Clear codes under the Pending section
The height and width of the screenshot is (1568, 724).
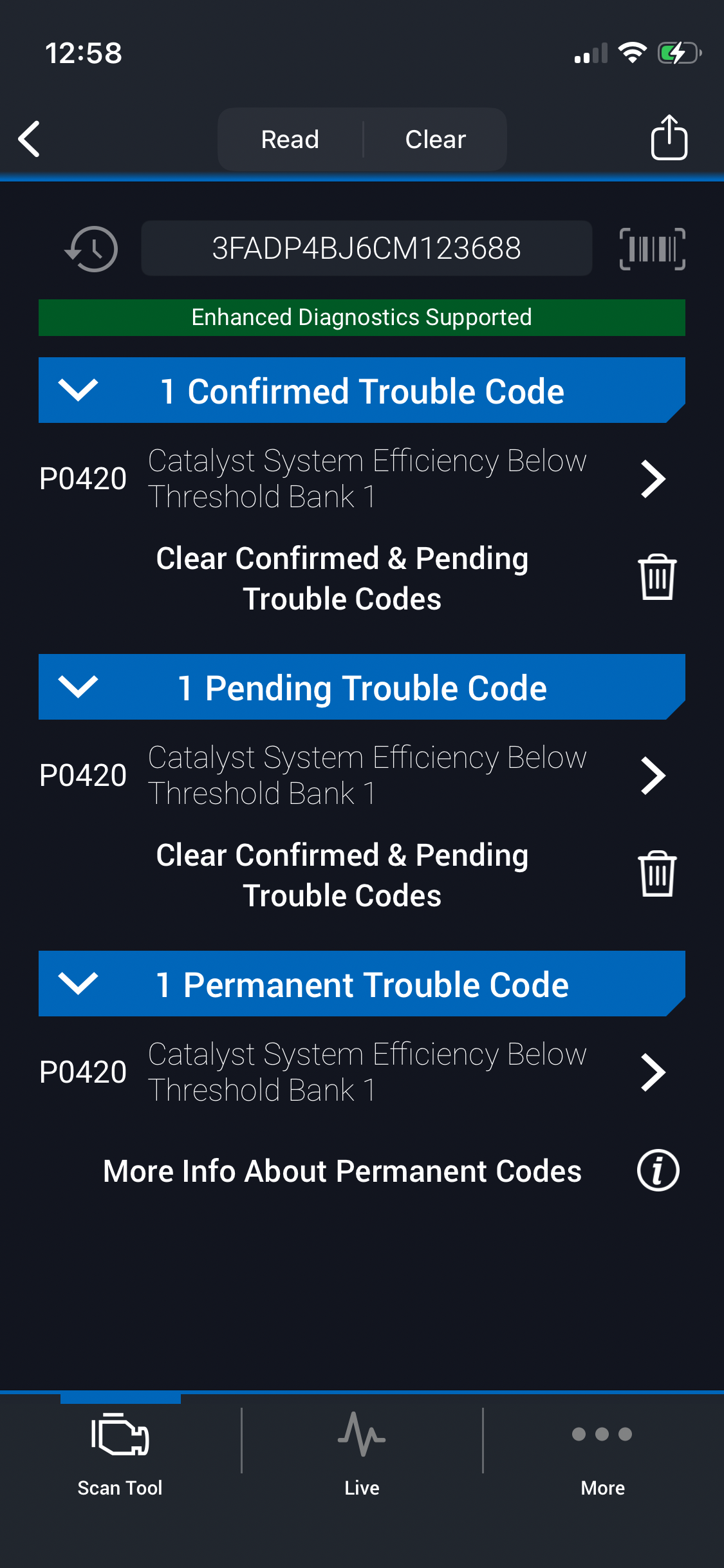[x=656, y=874]
